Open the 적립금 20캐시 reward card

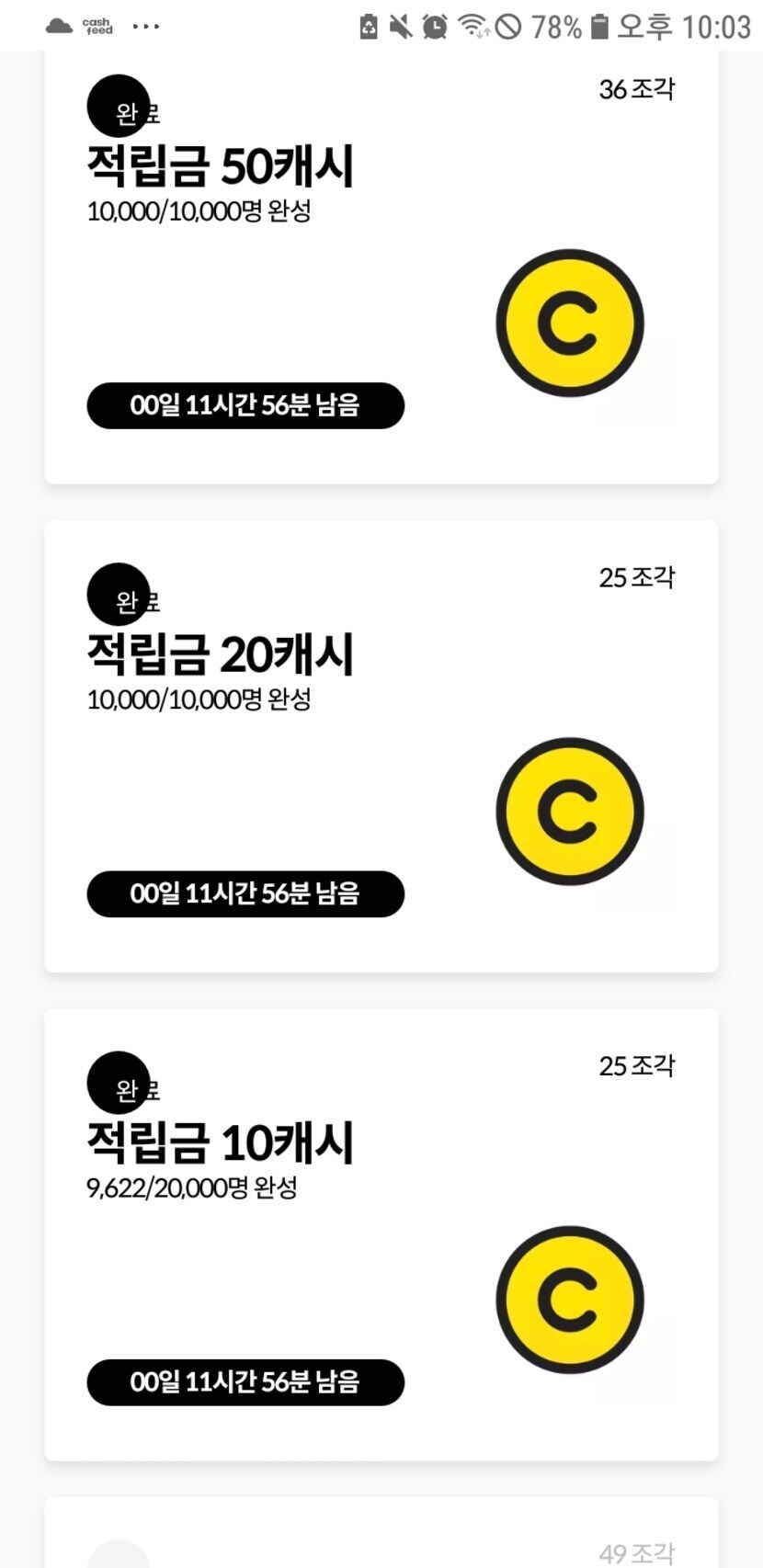(x=381, y=746)
